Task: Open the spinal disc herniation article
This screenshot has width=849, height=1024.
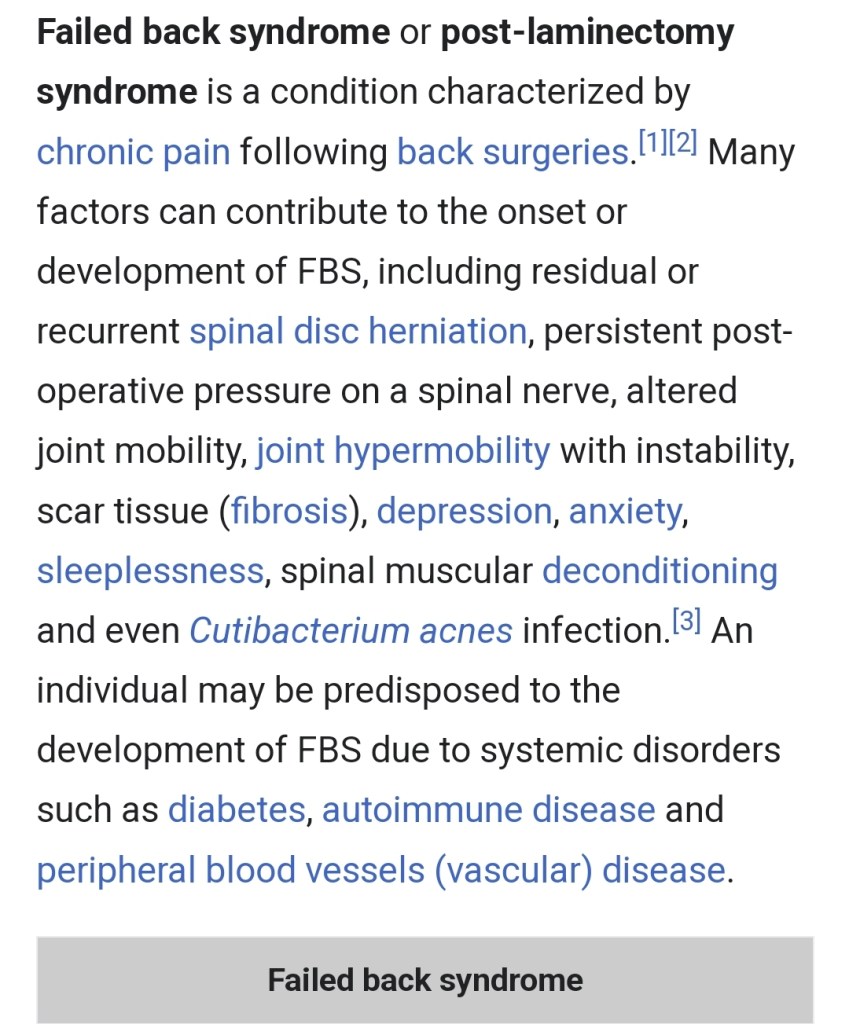Action: (357, 332)
